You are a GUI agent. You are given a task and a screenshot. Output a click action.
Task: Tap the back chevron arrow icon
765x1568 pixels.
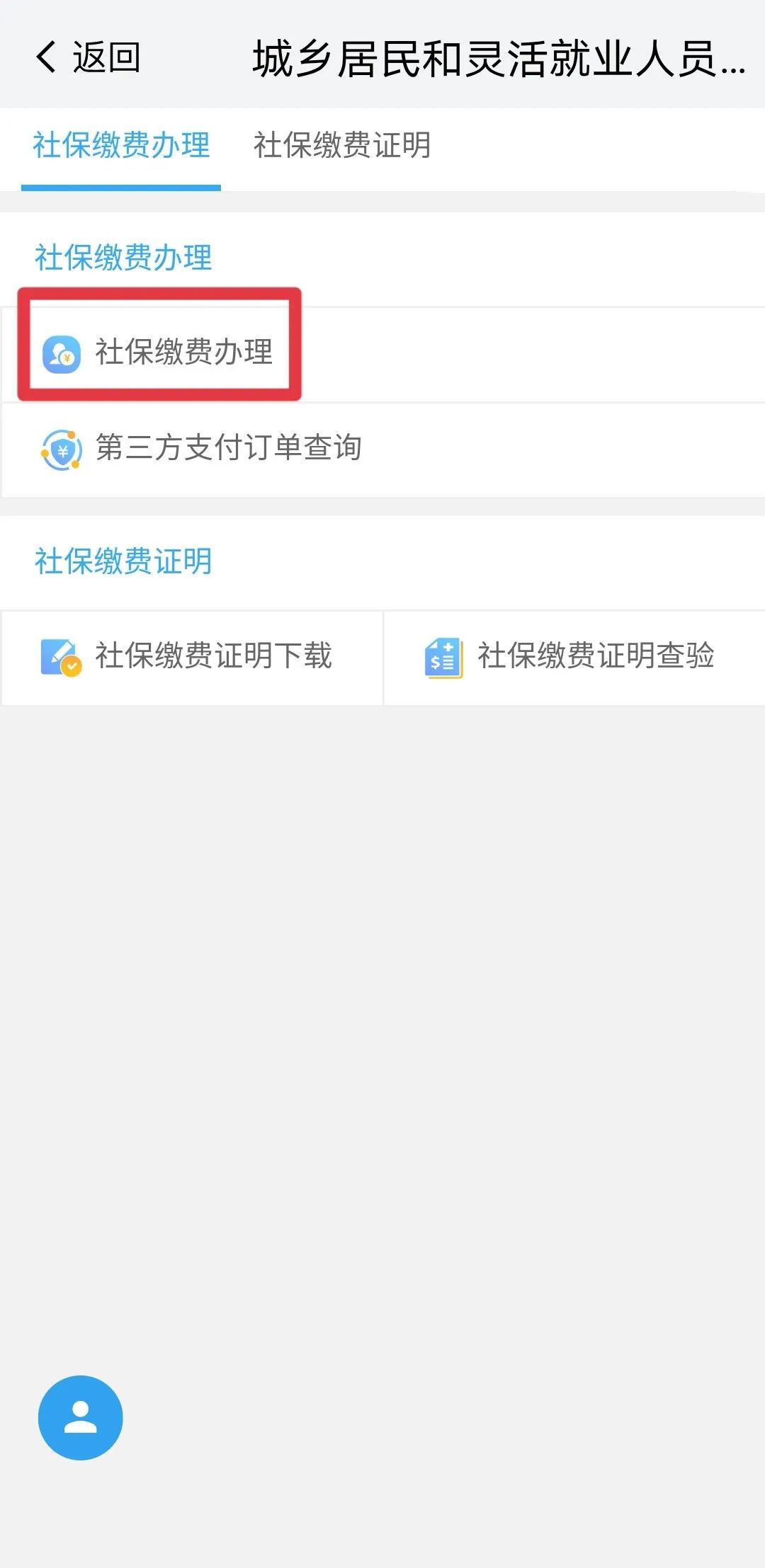pyautogui.click(x=45, y=59)
